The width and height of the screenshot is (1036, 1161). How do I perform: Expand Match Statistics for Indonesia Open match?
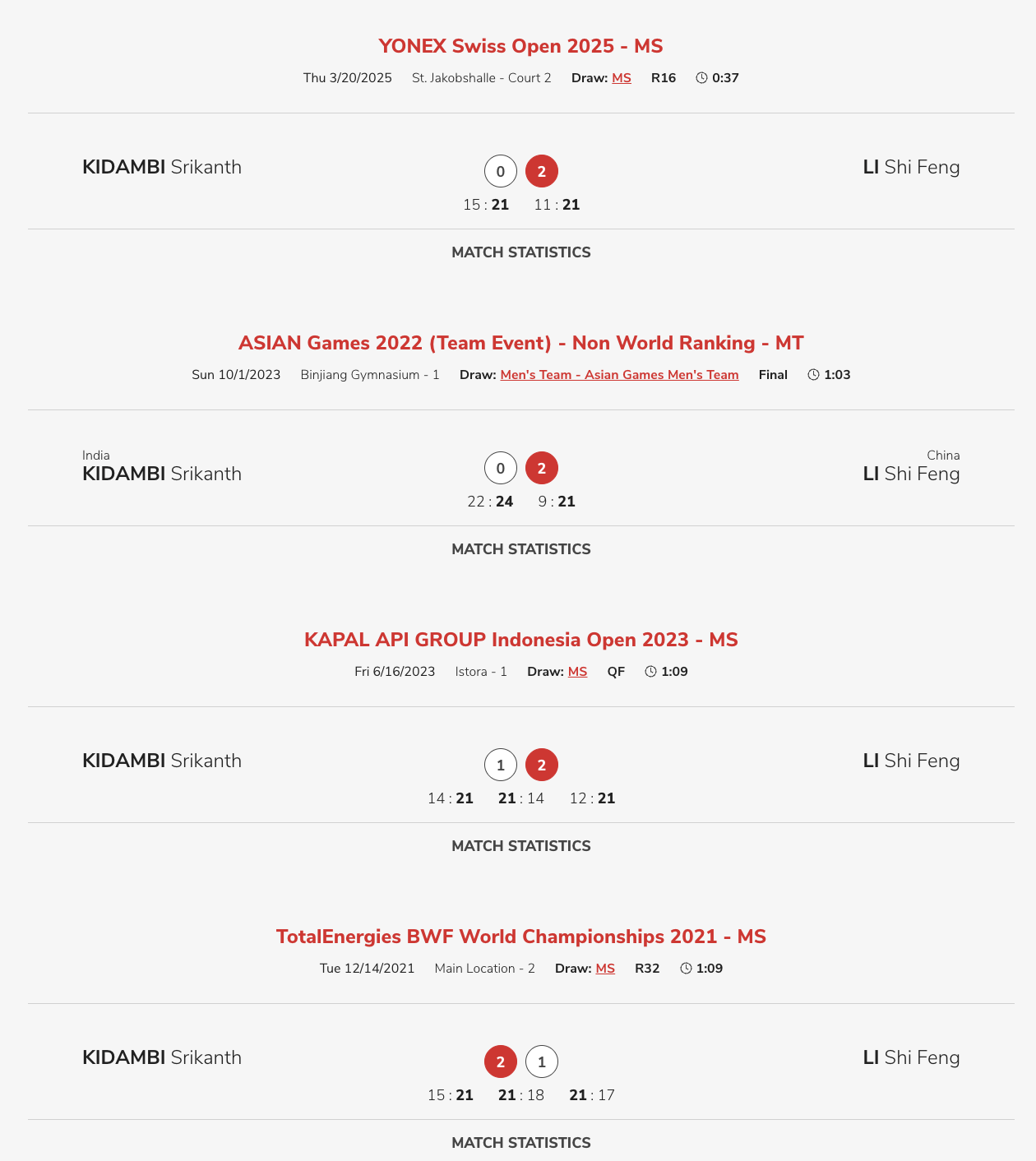point(520,846)
